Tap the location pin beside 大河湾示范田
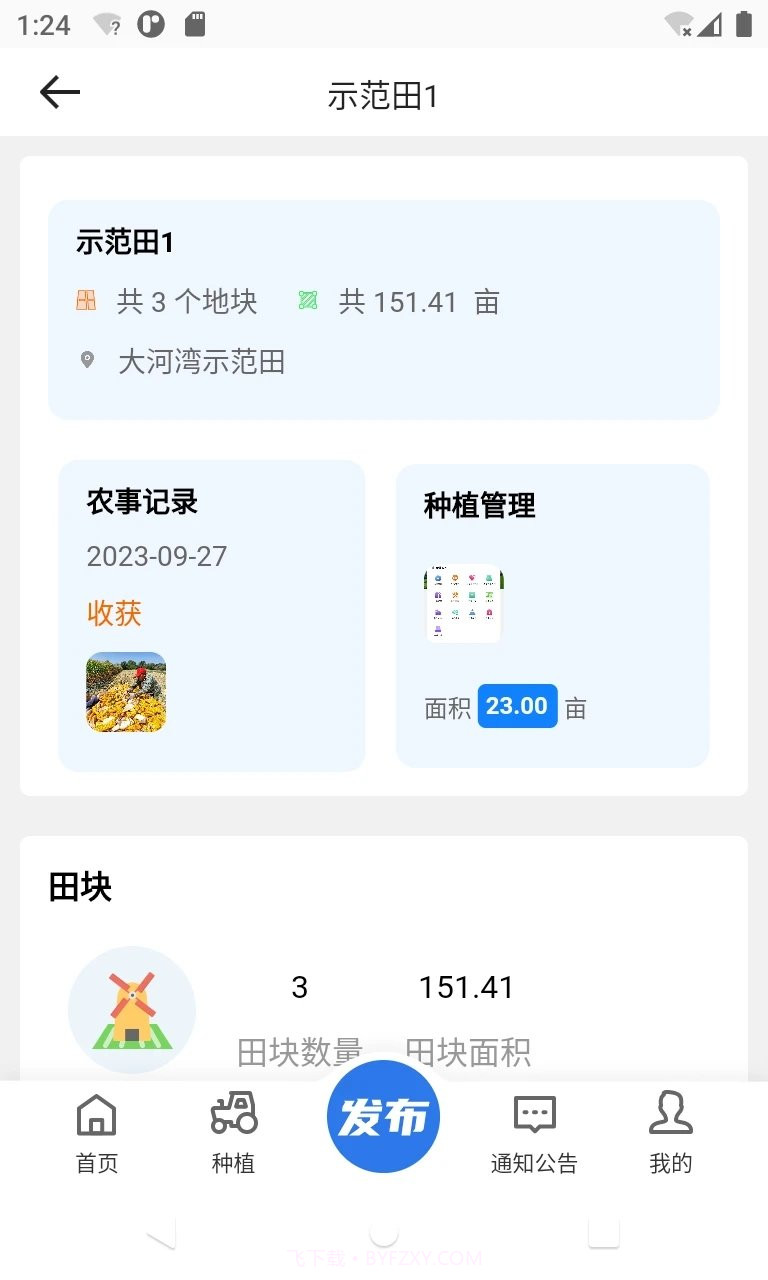The height and width of the screenshot is (1280, 768). click(88, 358)
